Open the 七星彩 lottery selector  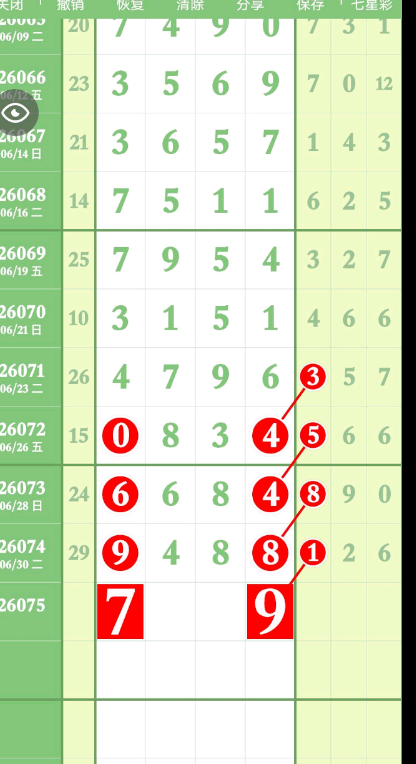372,5
